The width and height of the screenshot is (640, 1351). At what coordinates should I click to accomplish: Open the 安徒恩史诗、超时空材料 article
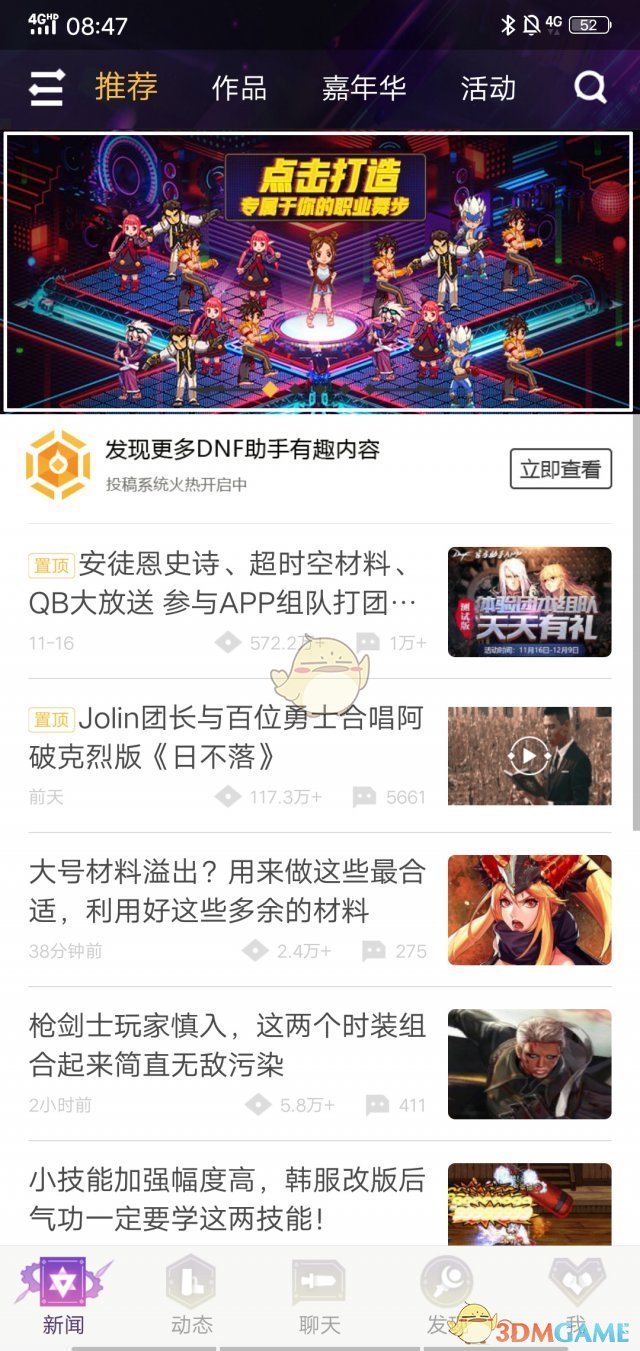(228, 584)
